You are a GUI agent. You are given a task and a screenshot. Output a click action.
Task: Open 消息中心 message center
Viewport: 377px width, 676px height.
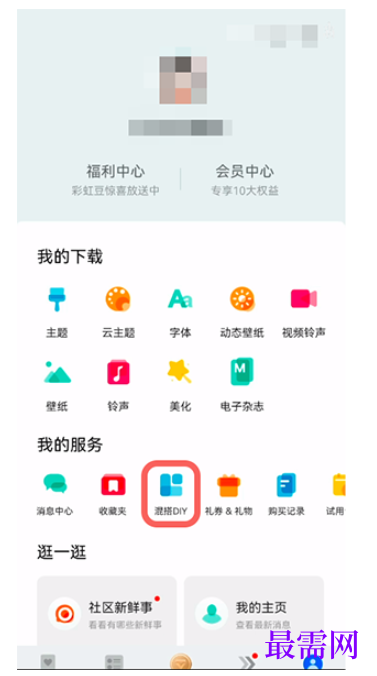55,494
